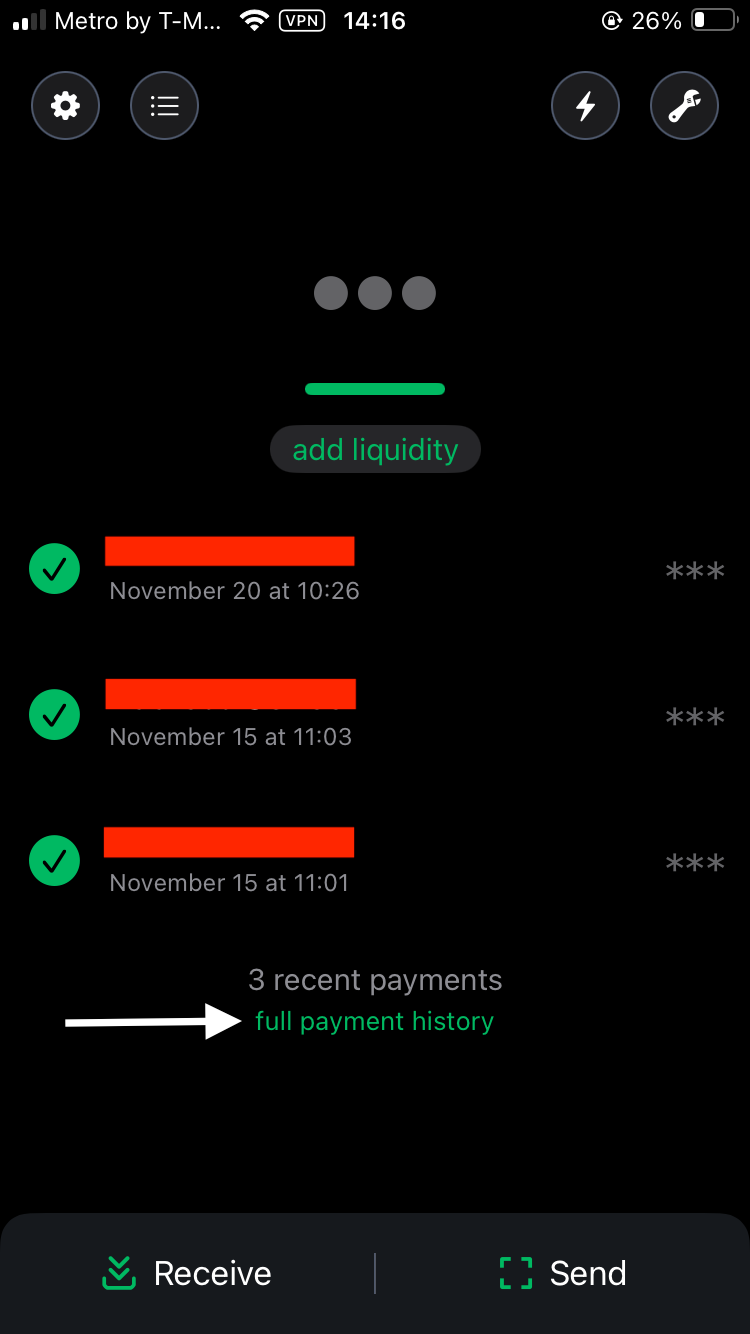View the full payment history
The height and width of the screenshot is (1334, 750).
[375, 1021]
